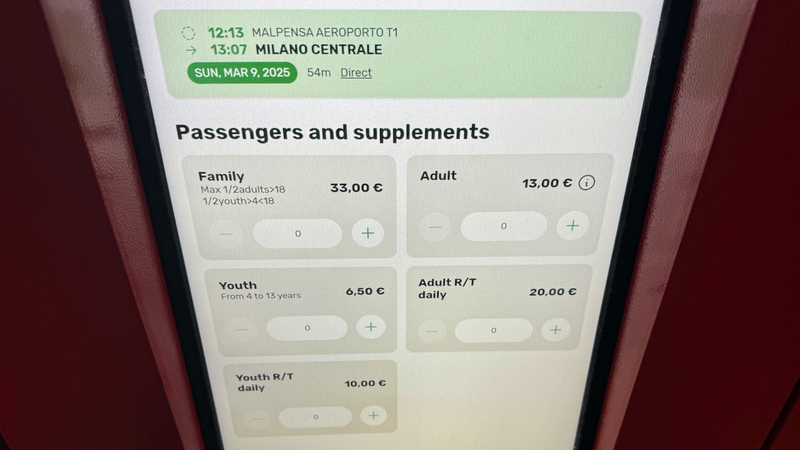
Task: Decrease Adult R/T daily count
Action: [432, 330]
